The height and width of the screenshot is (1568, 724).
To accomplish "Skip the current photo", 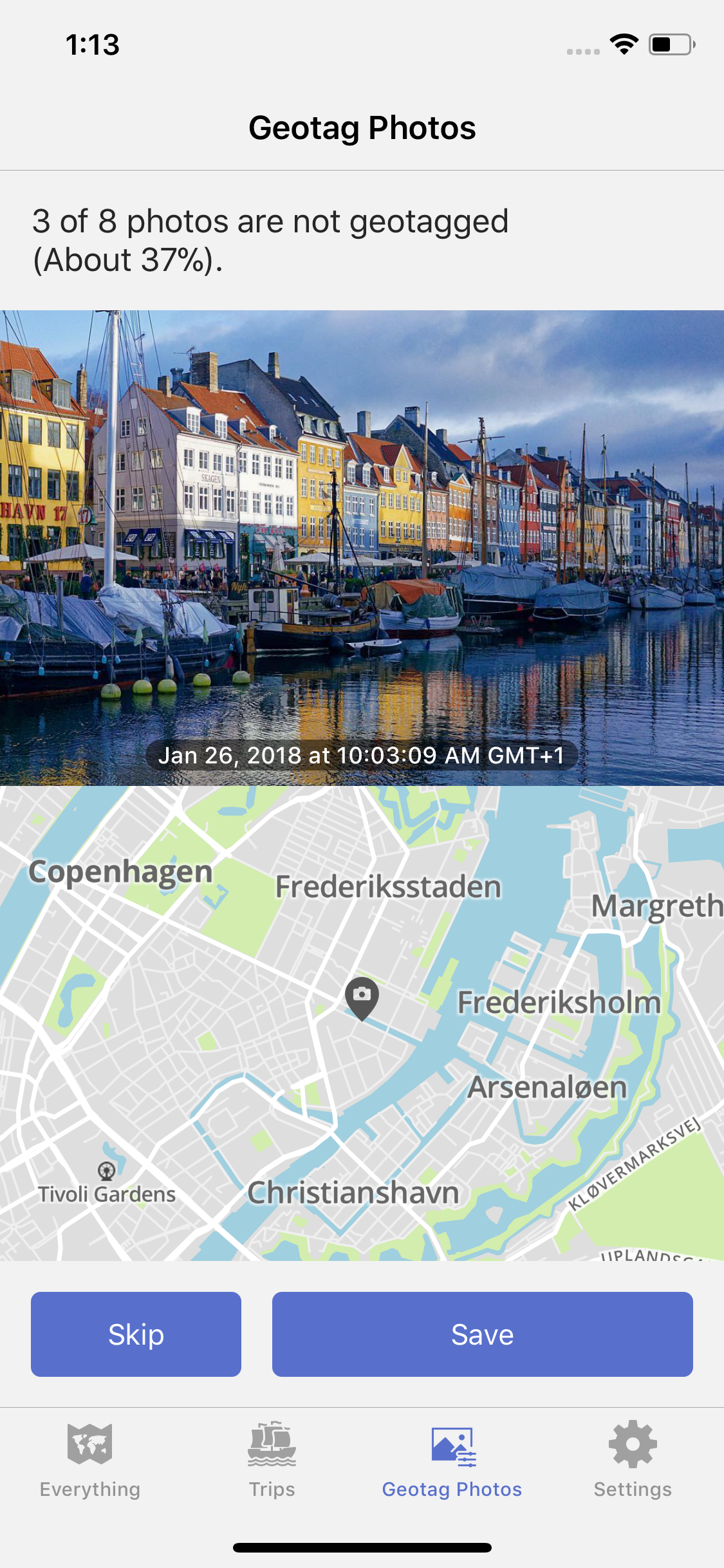I will pyautogui.click(x=136, y=1334).
